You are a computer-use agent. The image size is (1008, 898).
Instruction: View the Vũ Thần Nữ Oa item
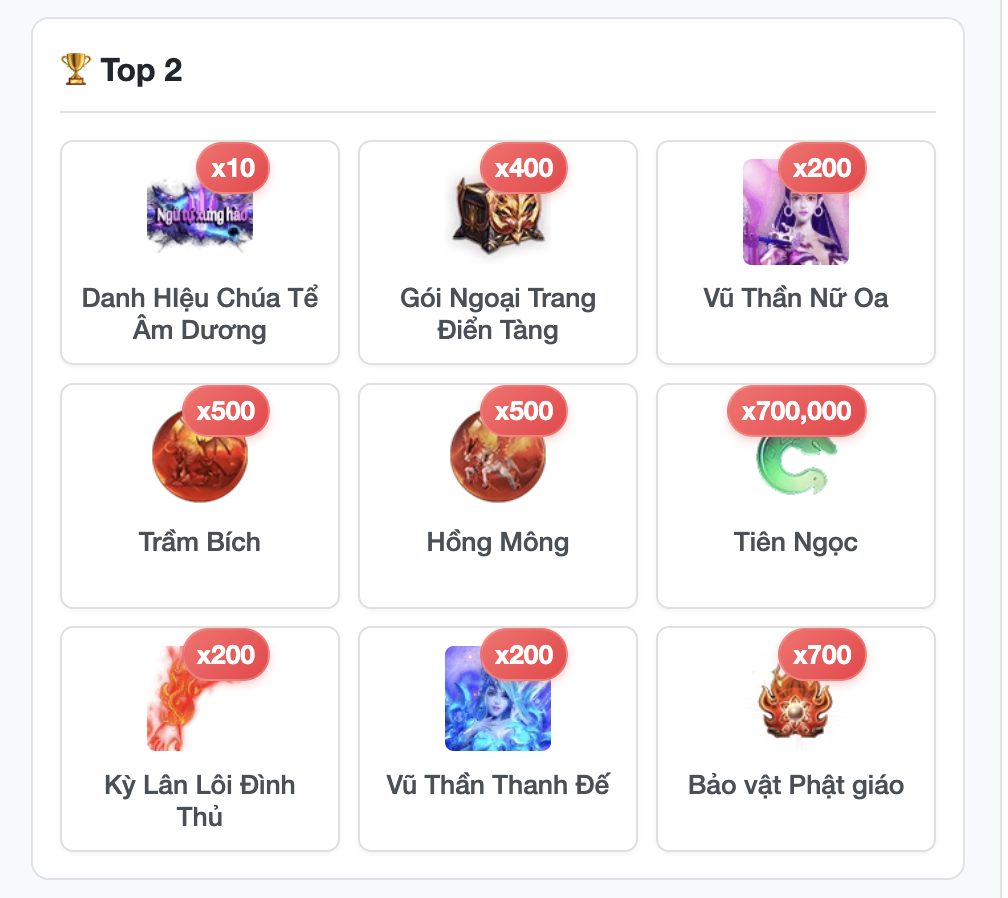coord(796,253)
